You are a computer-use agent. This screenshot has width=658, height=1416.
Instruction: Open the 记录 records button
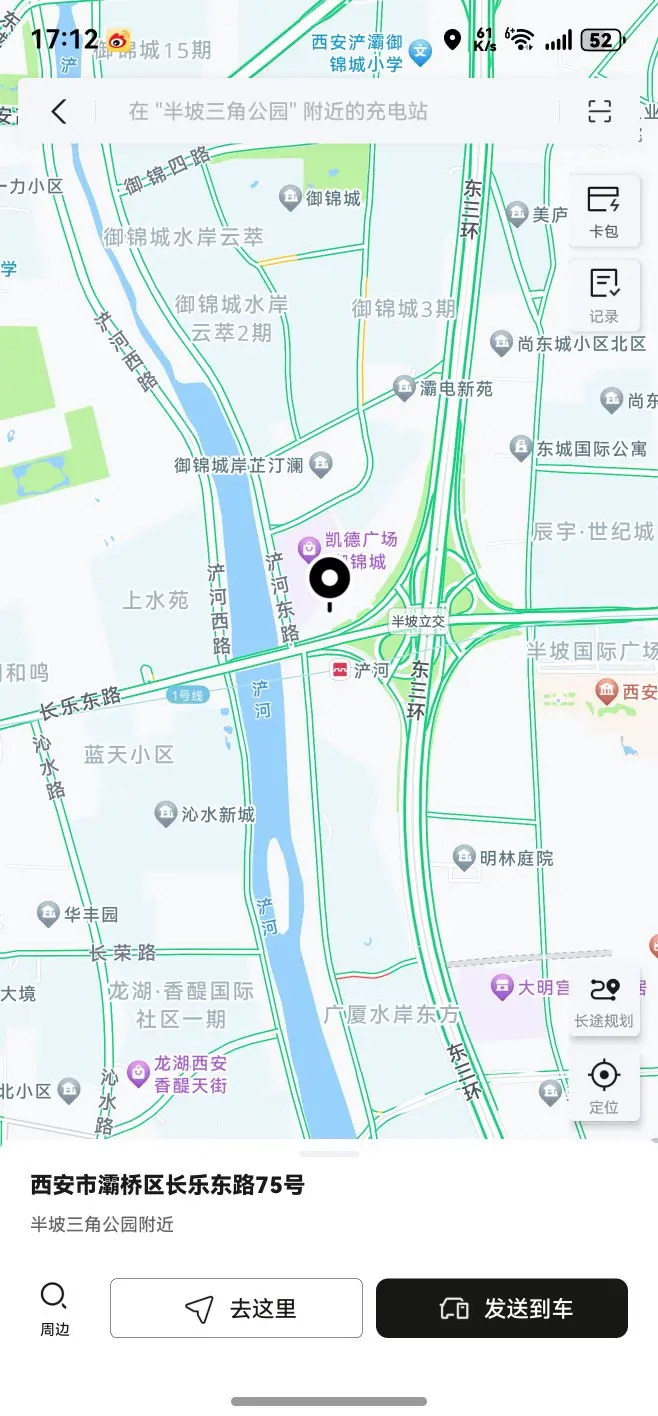(604, 295)
